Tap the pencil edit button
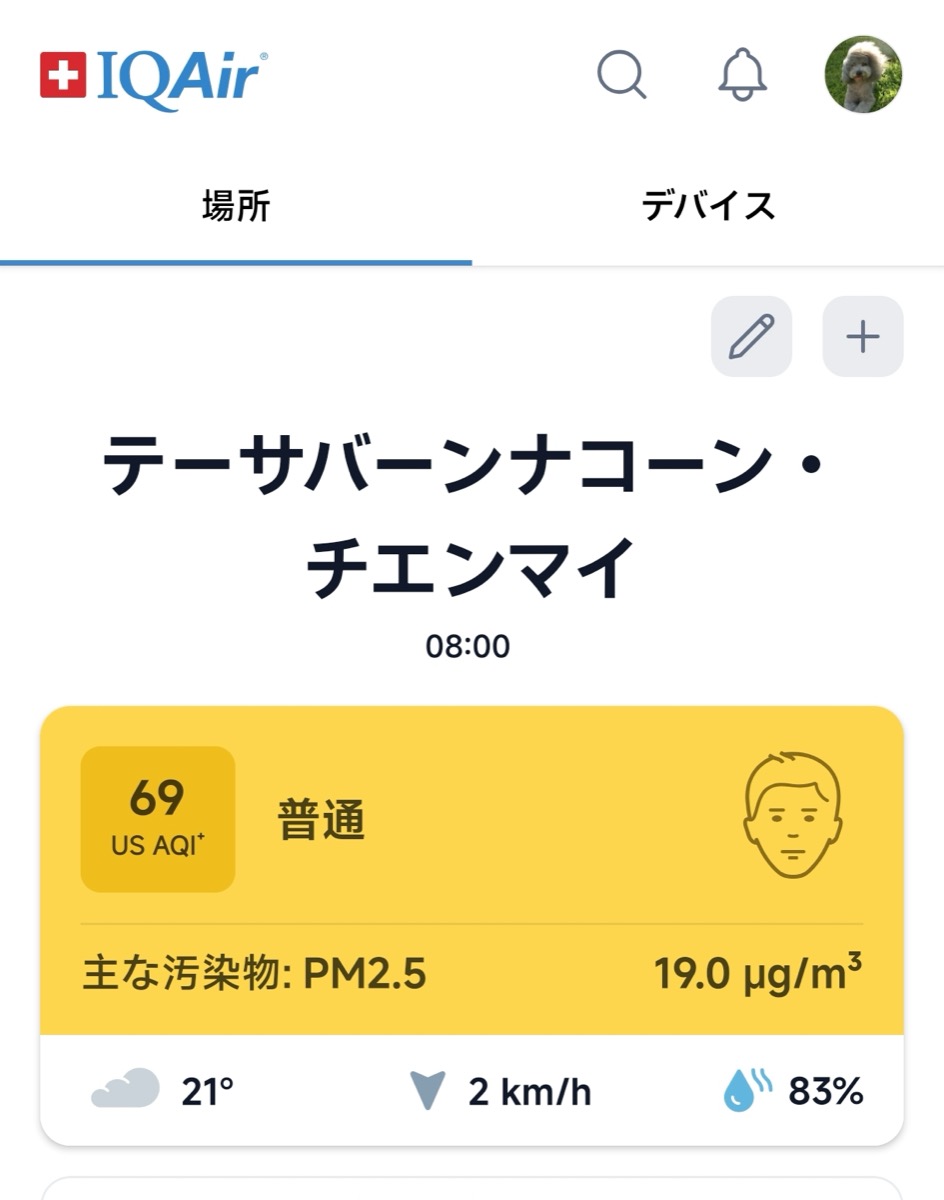Viewport: 944px width, 1200px height. tap(751, 337)
